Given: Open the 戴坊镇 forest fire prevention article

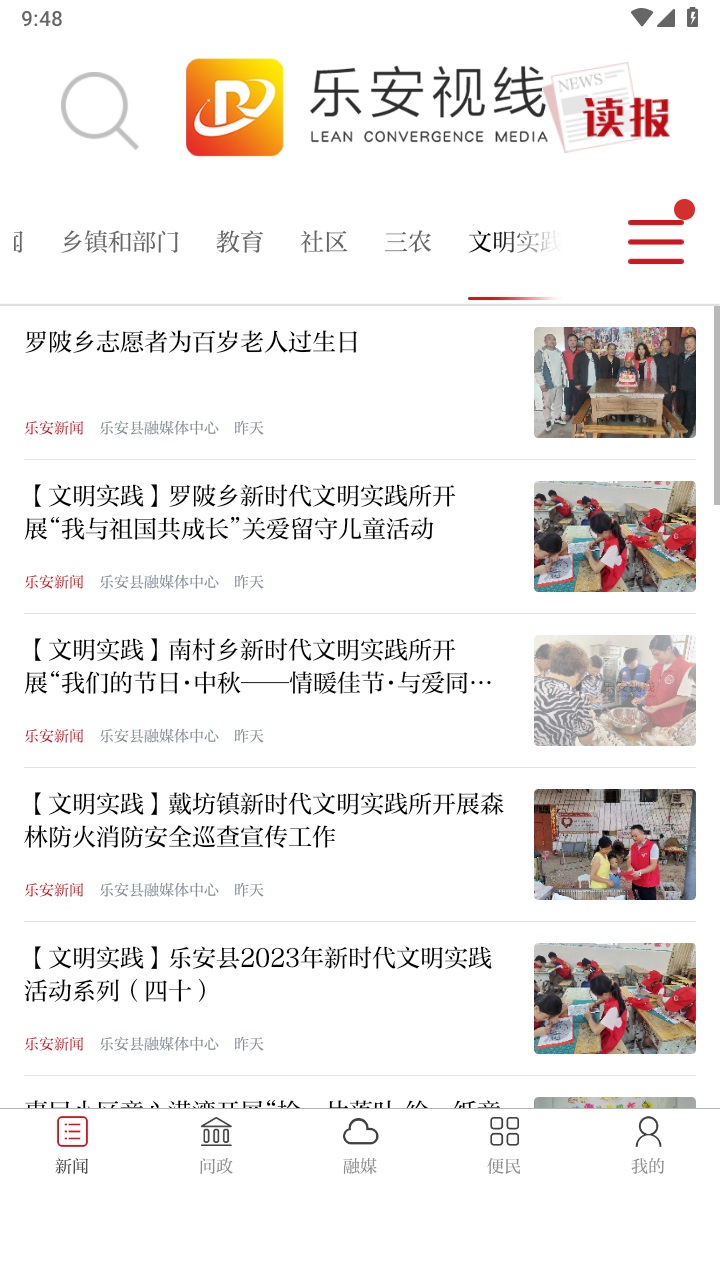Looking at the screenshot, I should click(x=360, y=844).
